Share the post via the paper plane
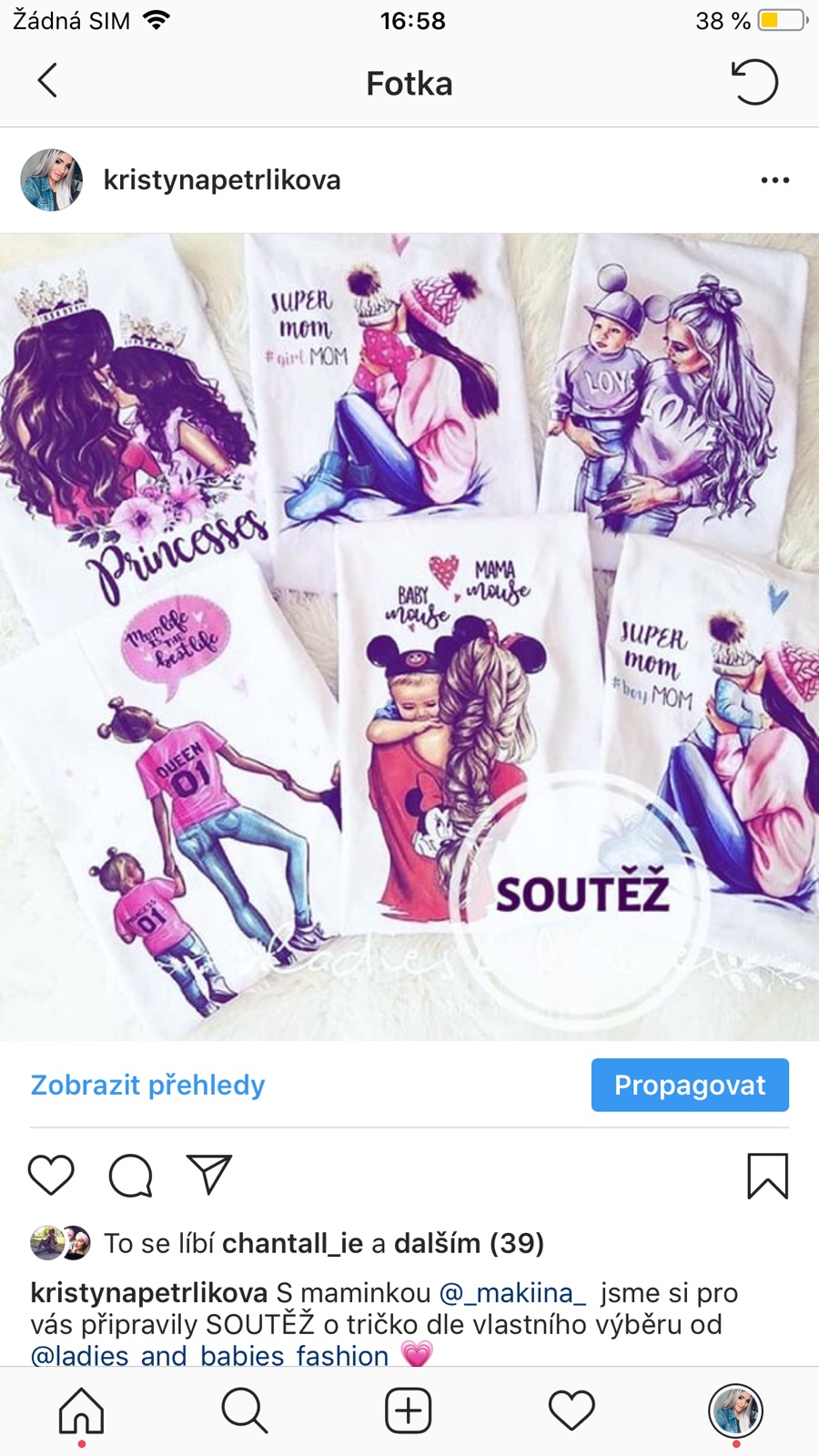Screen dimensions: 819x1456 [209, 1175]
